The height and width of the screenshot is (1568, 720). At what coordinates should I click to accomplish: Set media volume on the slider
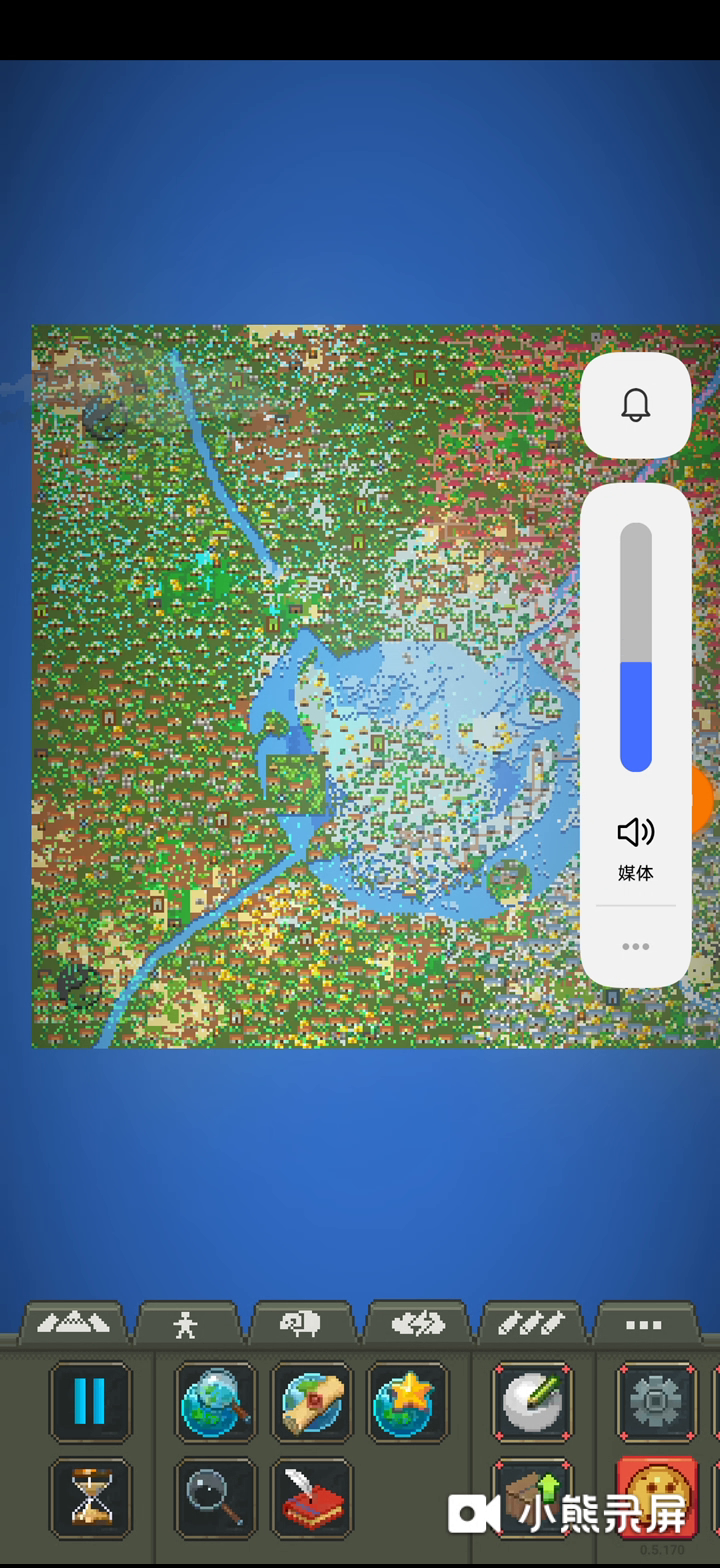tap(636, 647)
